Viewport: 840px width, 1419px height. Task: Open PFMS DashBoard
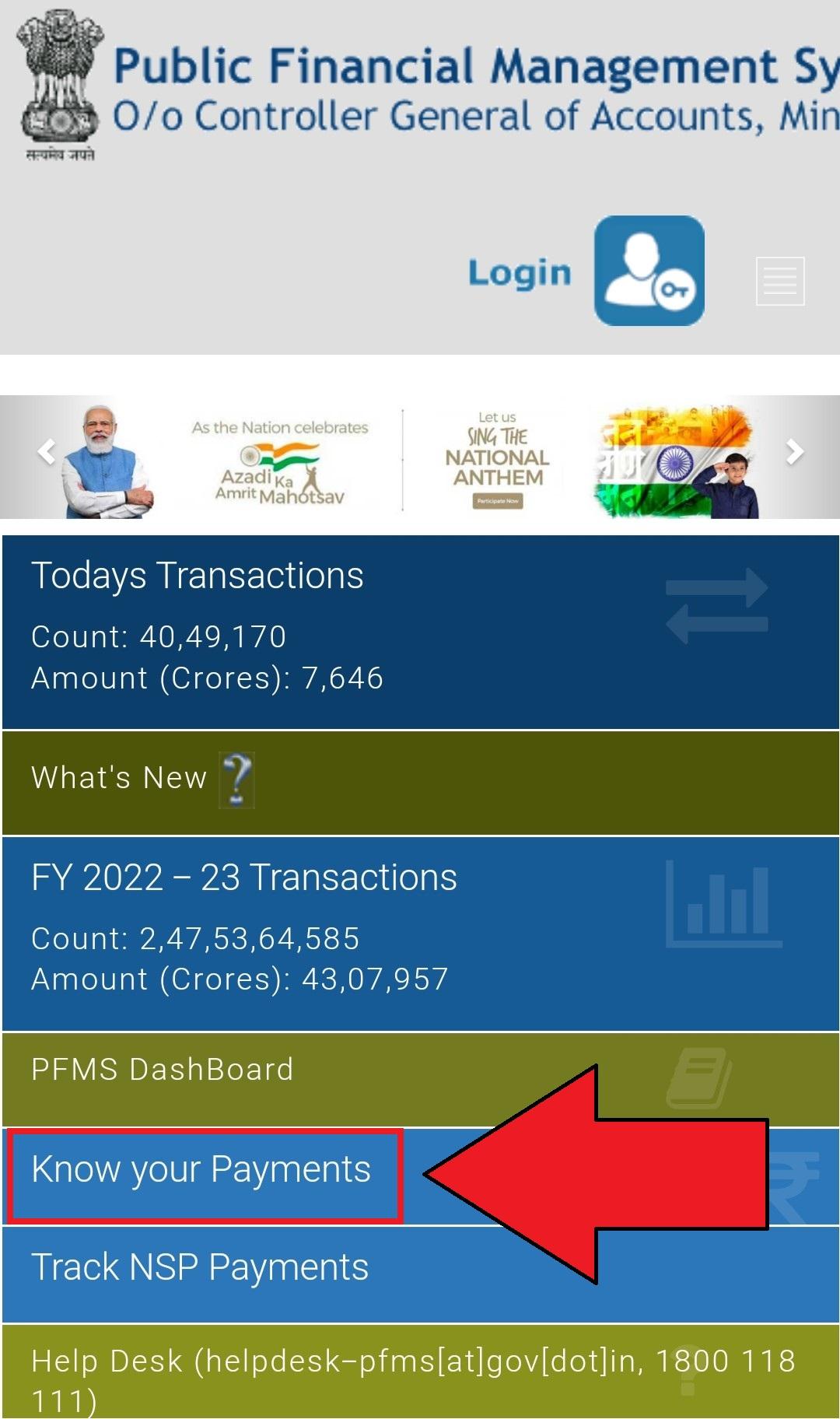[x=420, y=1077]
